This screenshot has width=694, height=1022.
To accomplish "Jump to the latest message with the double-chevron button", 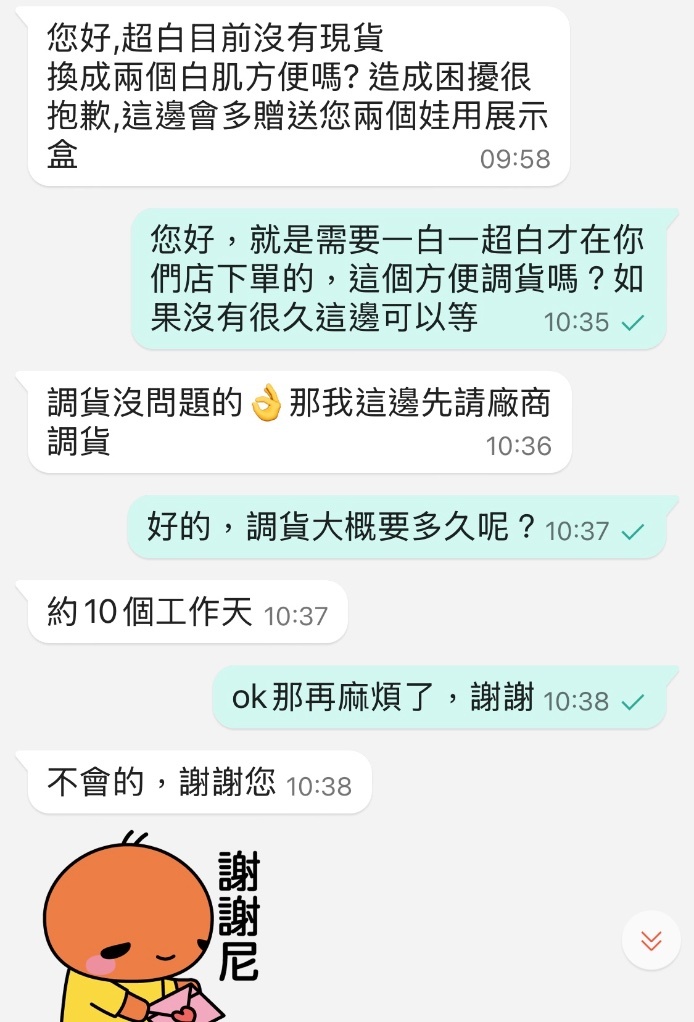I will (x=651, y=940).
